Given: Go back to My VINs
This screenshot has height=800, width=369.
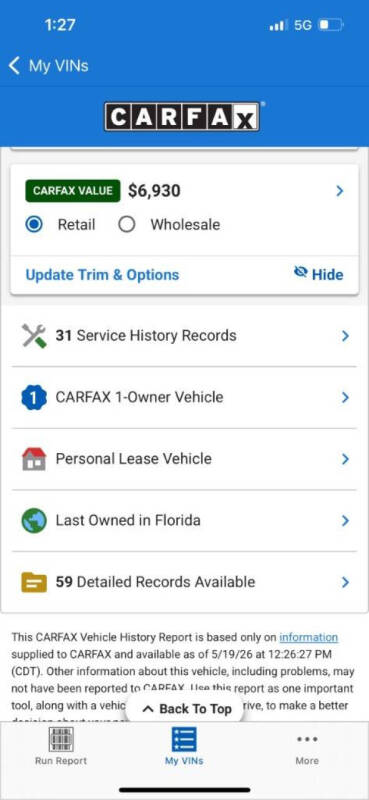Looking at the screenshot, I should tap(48, 66).
